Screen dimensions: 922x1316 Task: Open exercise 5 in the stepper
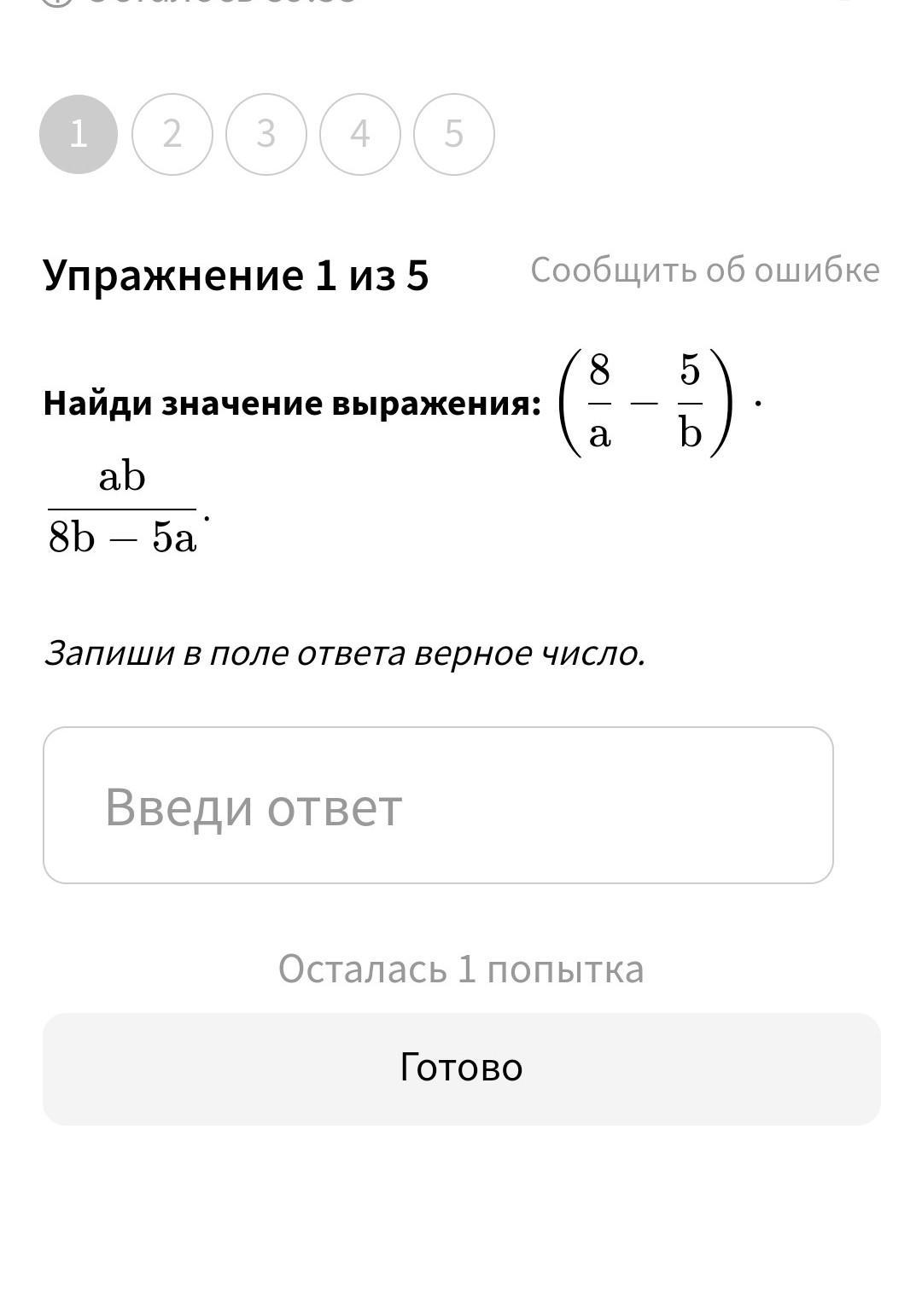(454, 134)
